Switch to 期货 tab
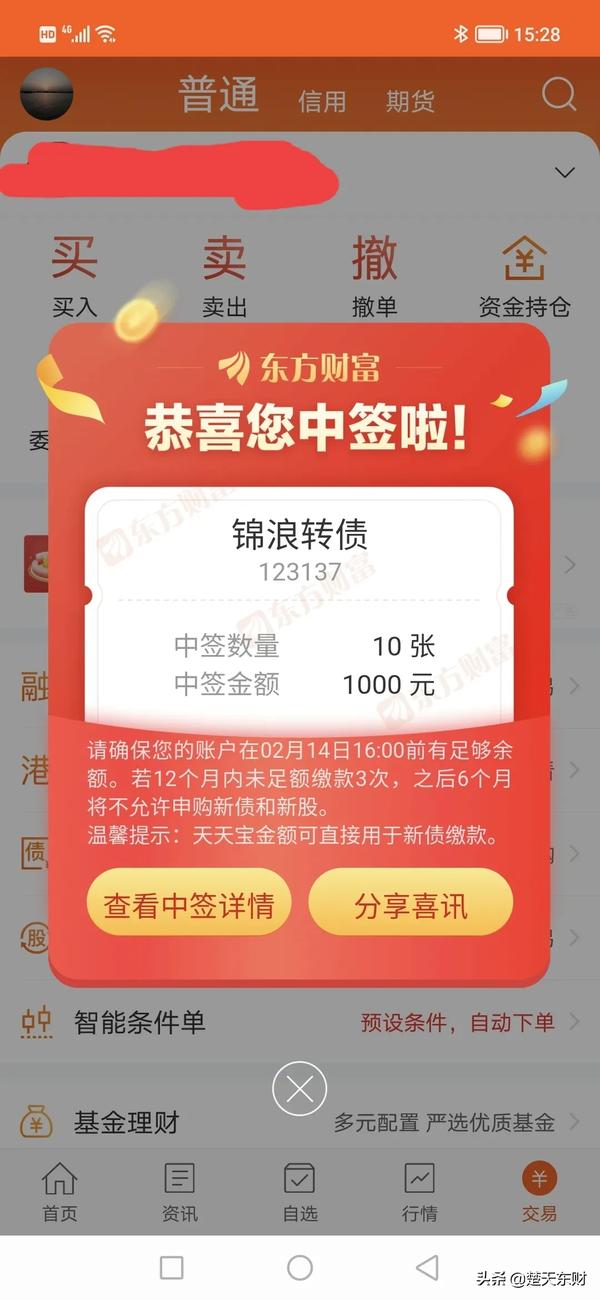The image size is (600, 1300). [410, 101]
